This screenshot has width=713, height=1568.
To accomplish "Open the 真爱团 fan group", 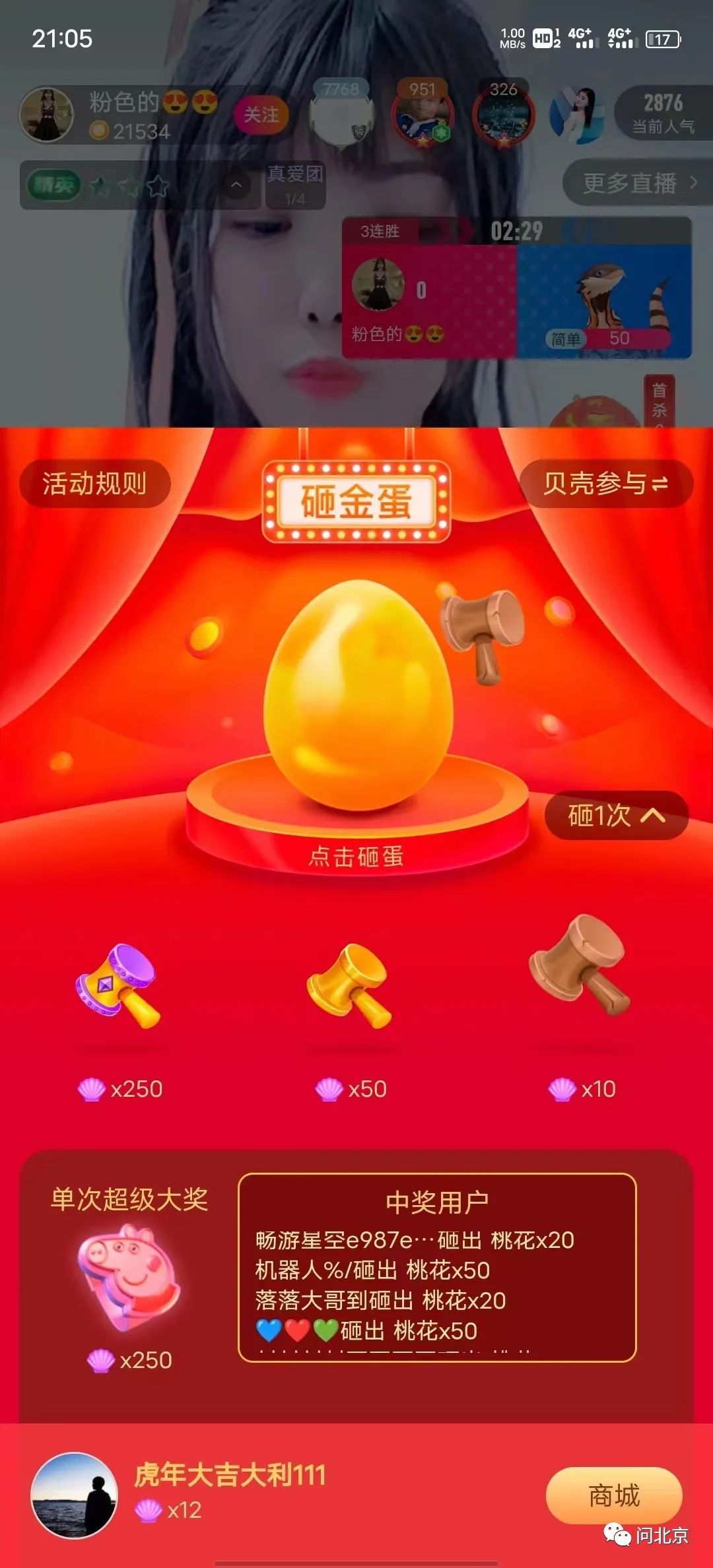I will point(295,185).
